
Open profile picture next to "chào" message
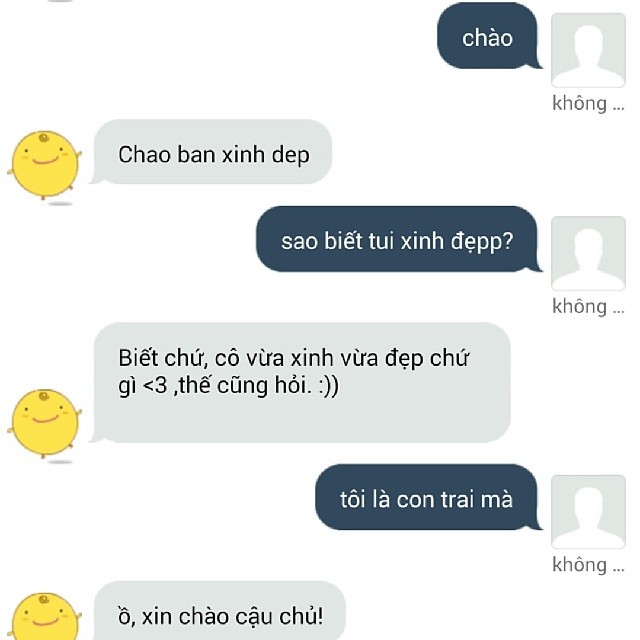coord(588,50)
